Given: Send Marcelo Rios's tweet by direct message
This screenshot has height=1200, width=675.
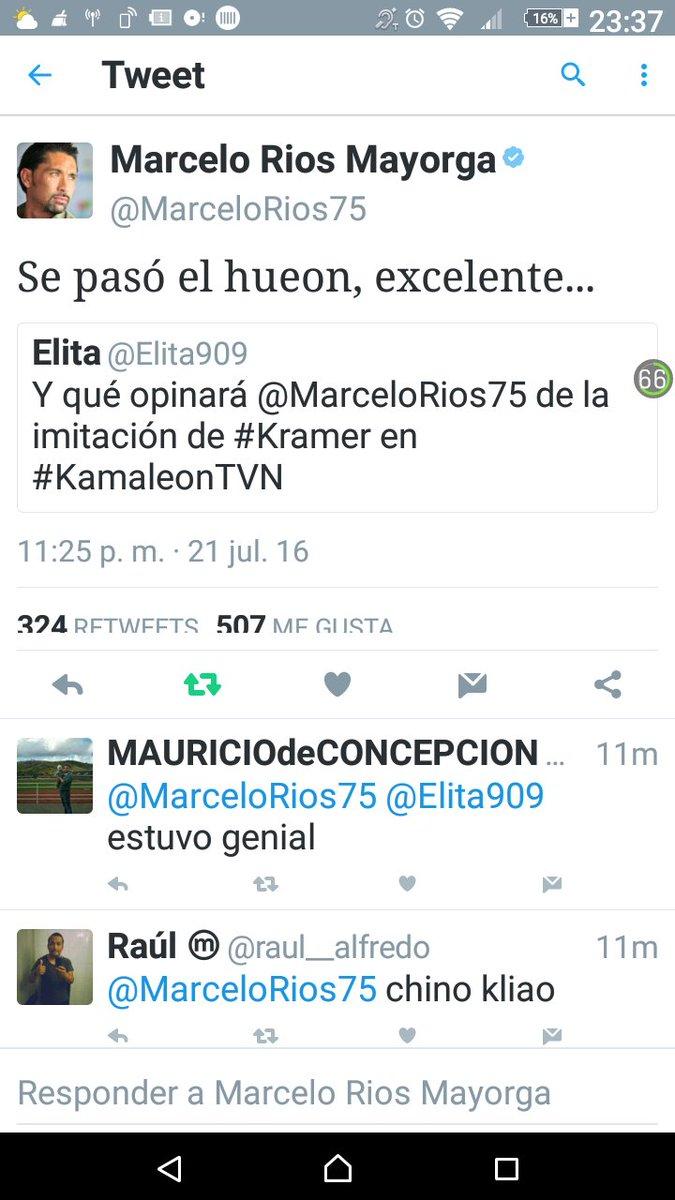Looking at the screenshot, I should (x=472, y=685).
